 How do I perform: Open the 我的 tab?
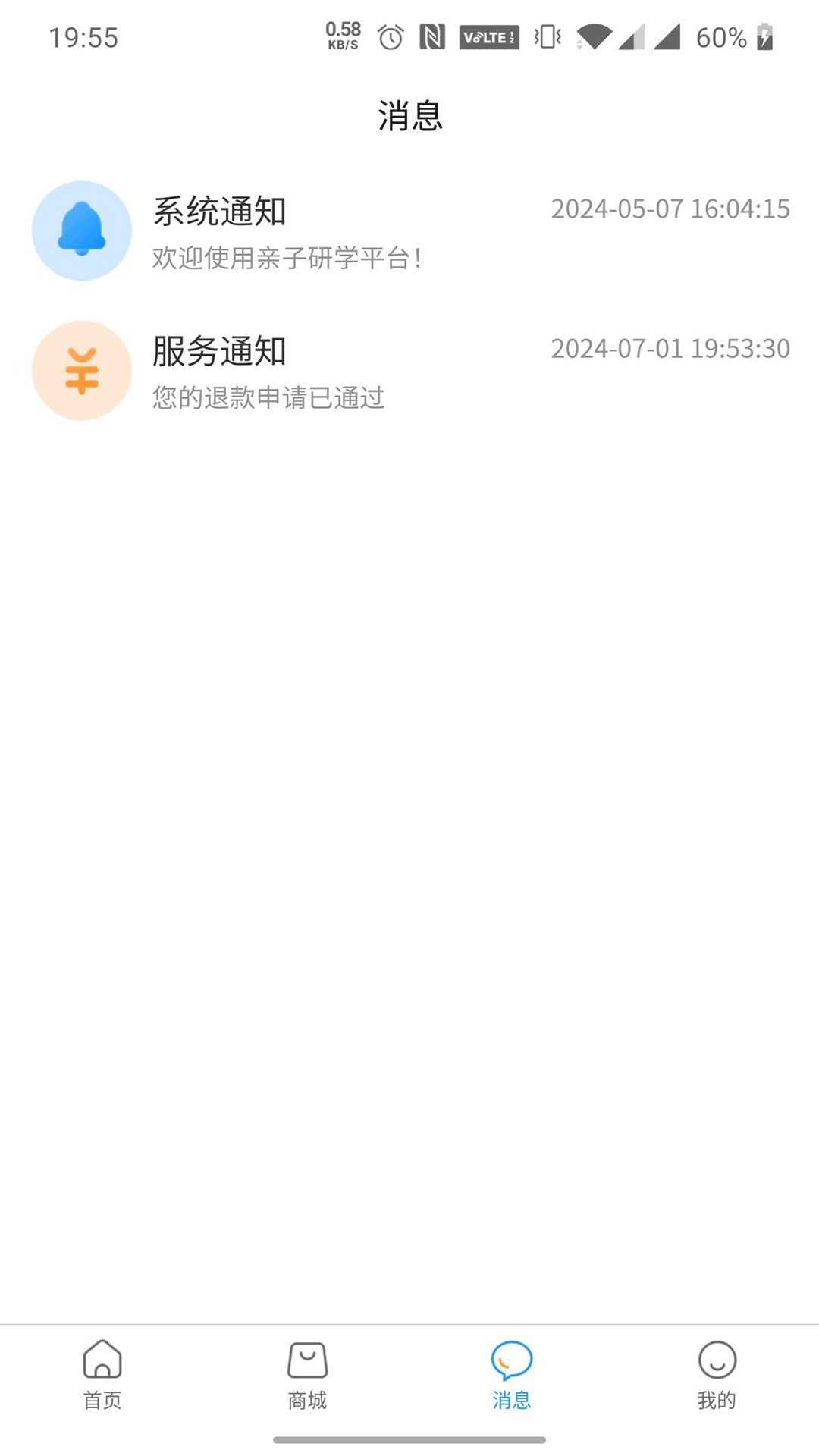[x=717, y=1376]
